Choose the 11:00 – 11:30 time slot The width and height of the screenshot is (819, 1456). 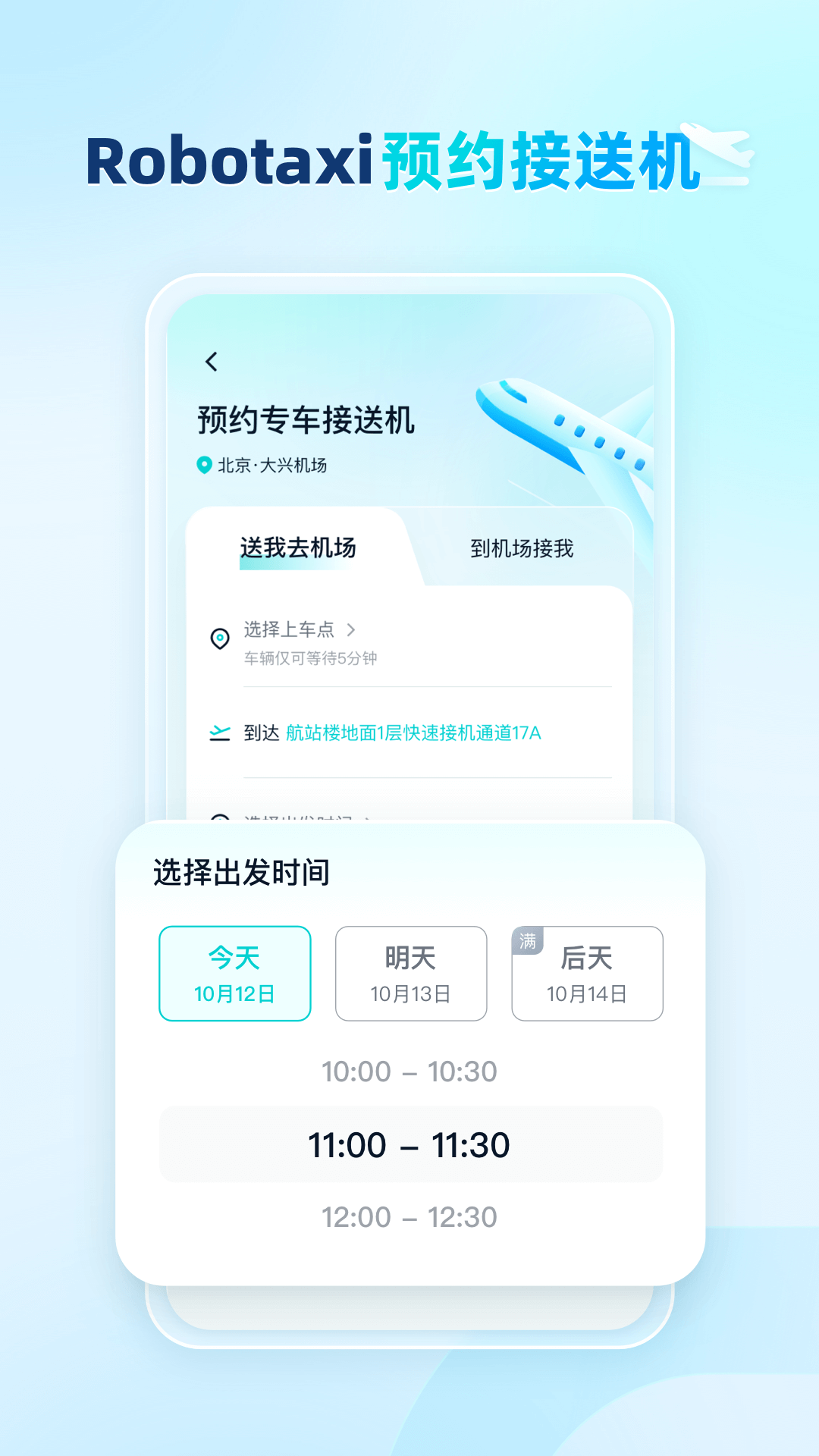409,1145
